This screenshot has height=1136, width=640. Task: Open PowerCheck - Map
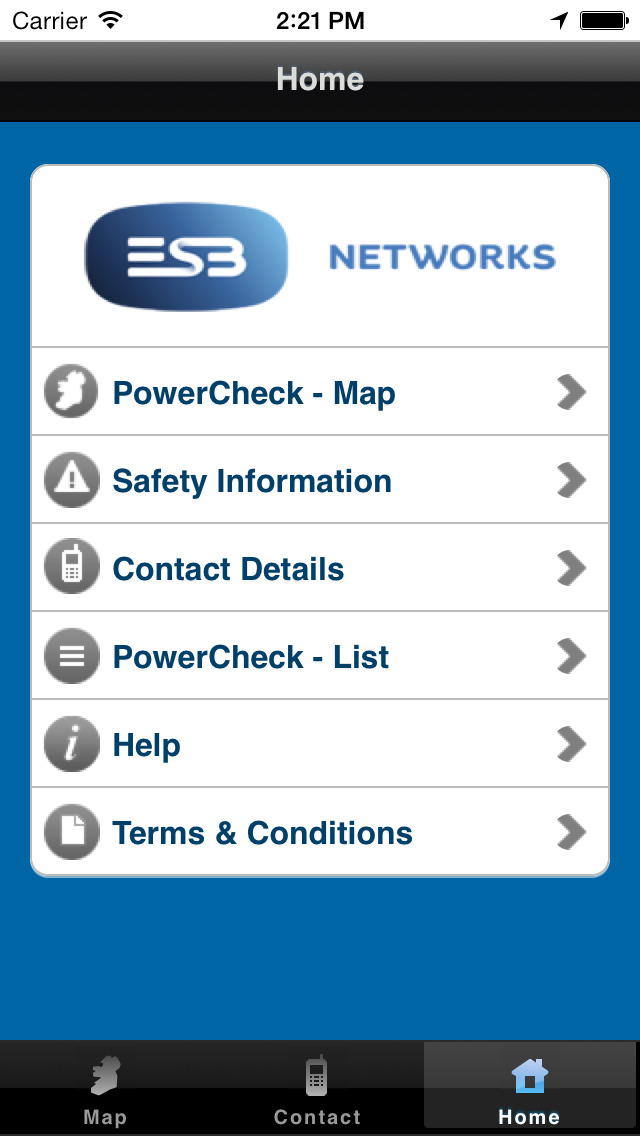click(320, 392)
